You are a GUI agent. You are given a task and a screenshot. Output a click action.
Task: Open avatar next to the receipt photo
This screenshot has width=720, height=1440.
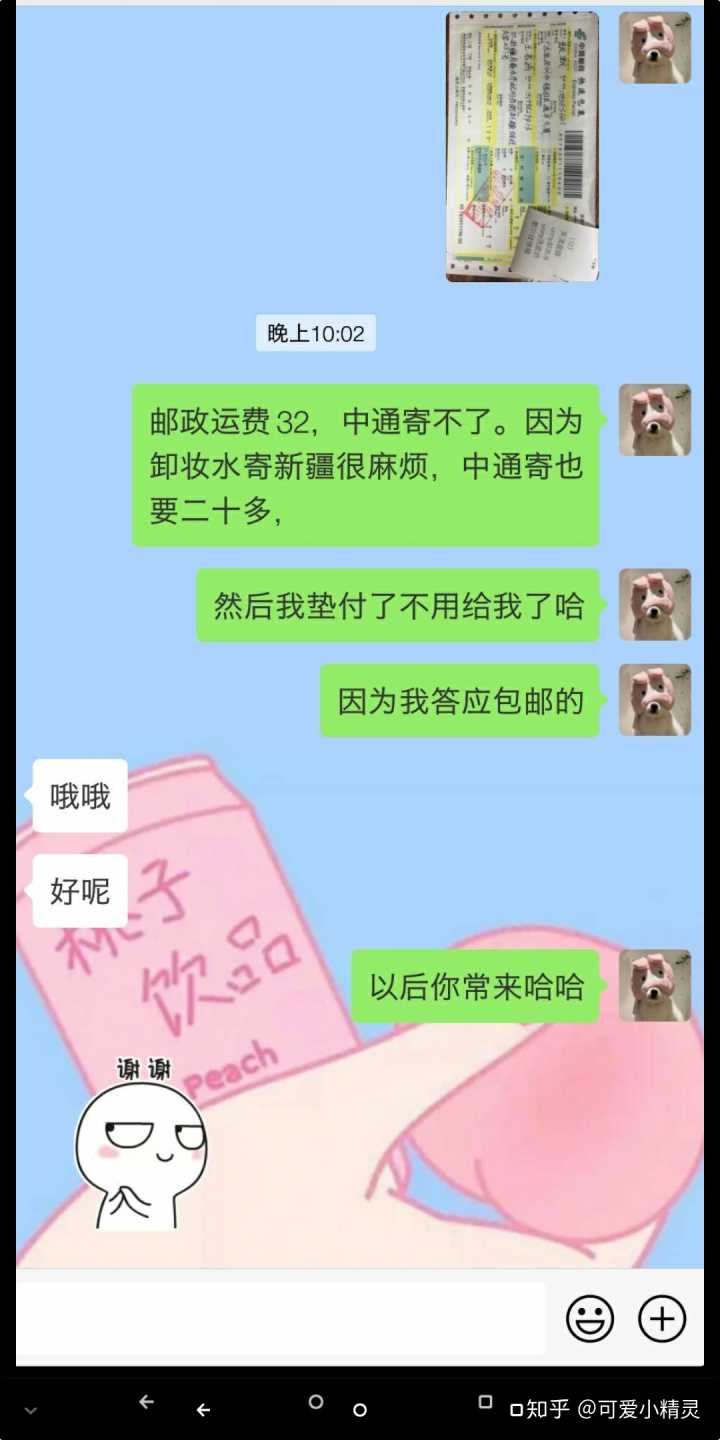coord(655,48)
